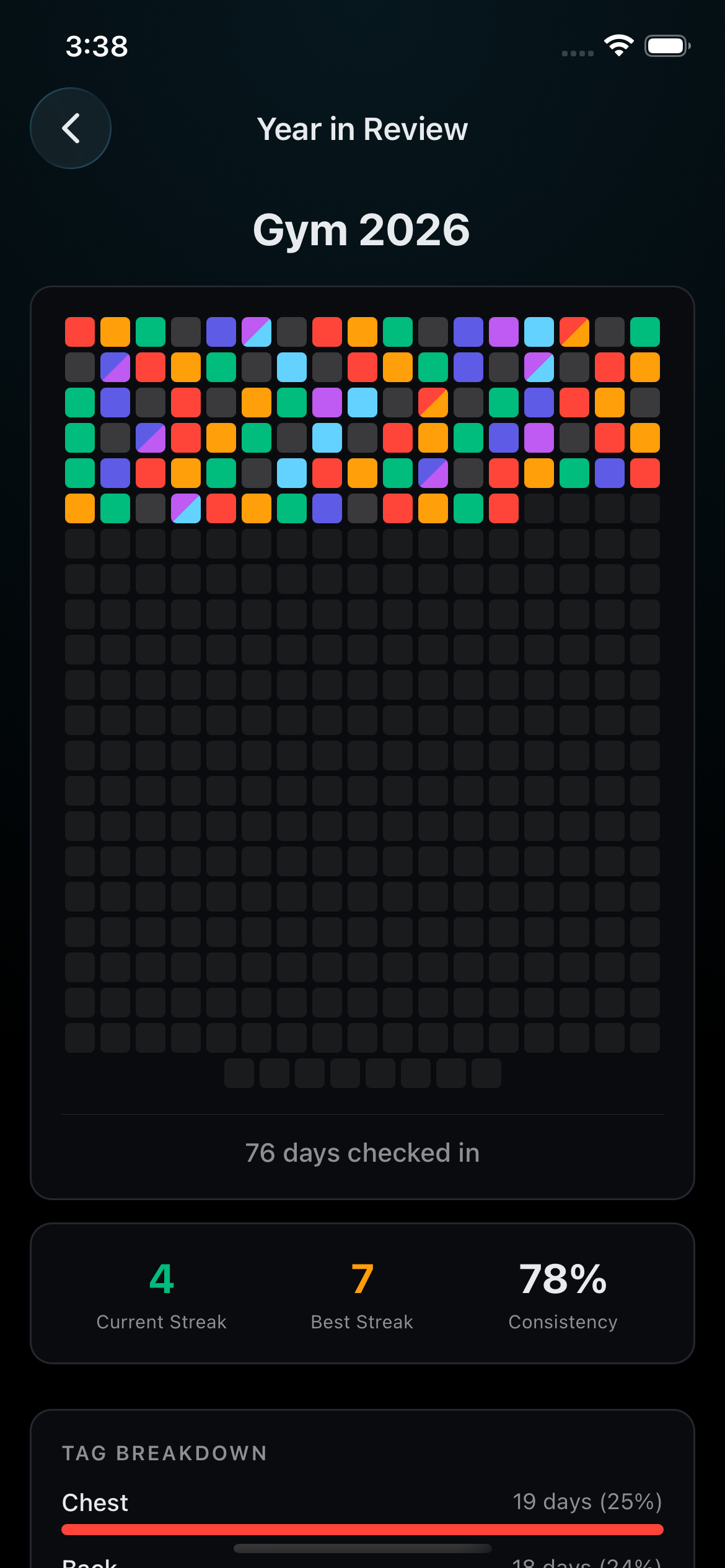This screenshot has width=725, height=1568.
Task: Select the first red cell in the grid
Action: point(79,331)
